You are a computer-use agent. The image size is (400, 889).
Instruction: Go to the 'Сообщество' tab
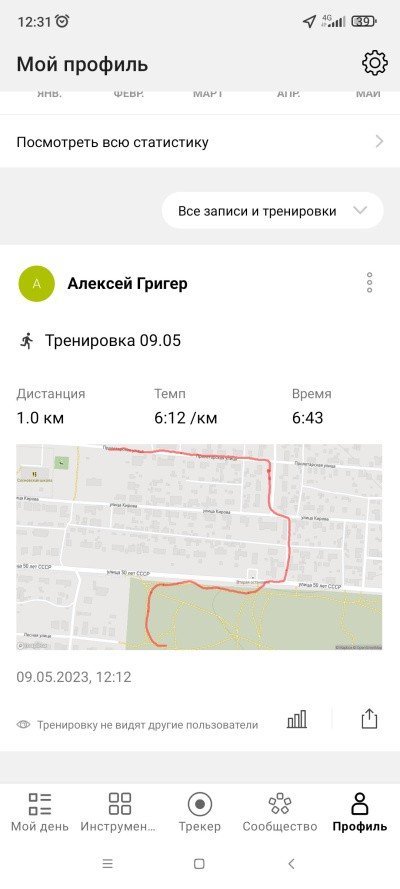[x=280, y=812]
